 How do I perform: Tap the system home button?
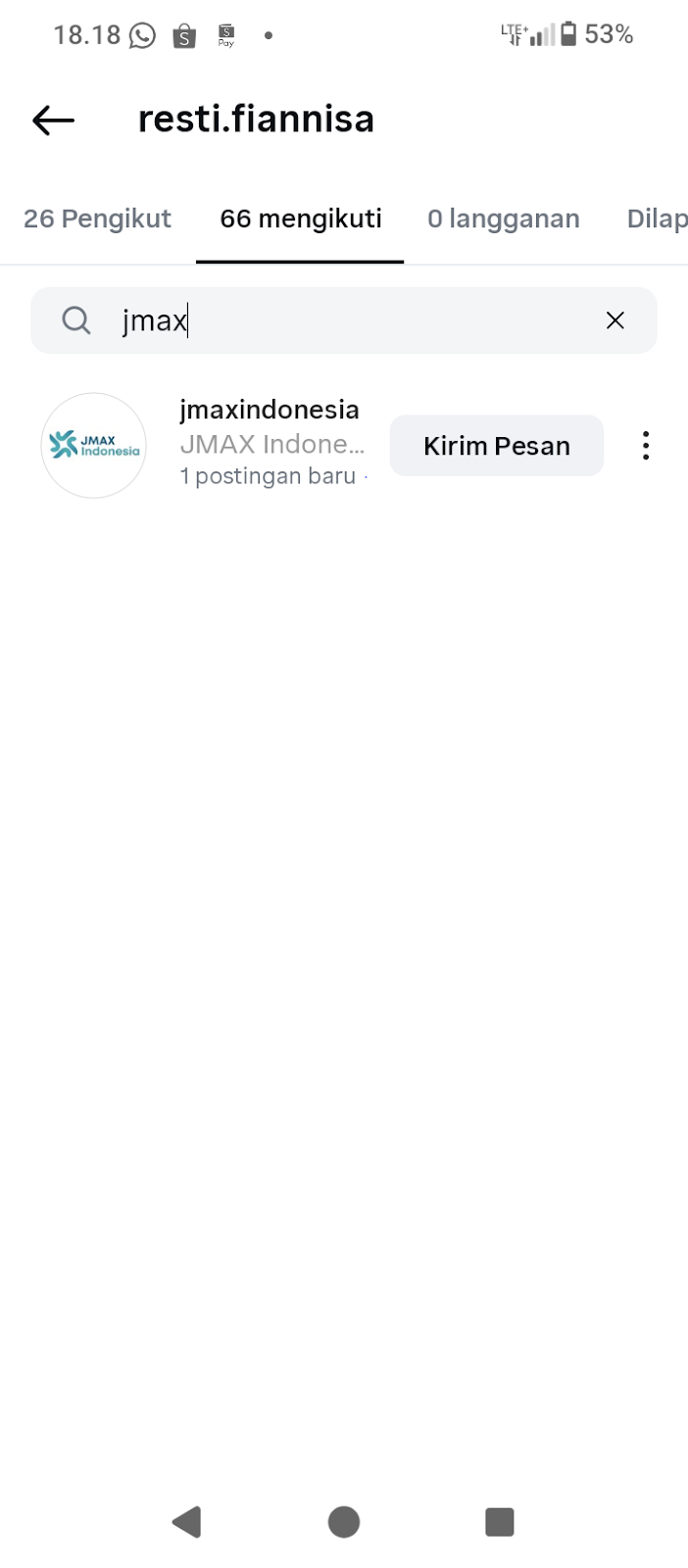click(344, 1522)
